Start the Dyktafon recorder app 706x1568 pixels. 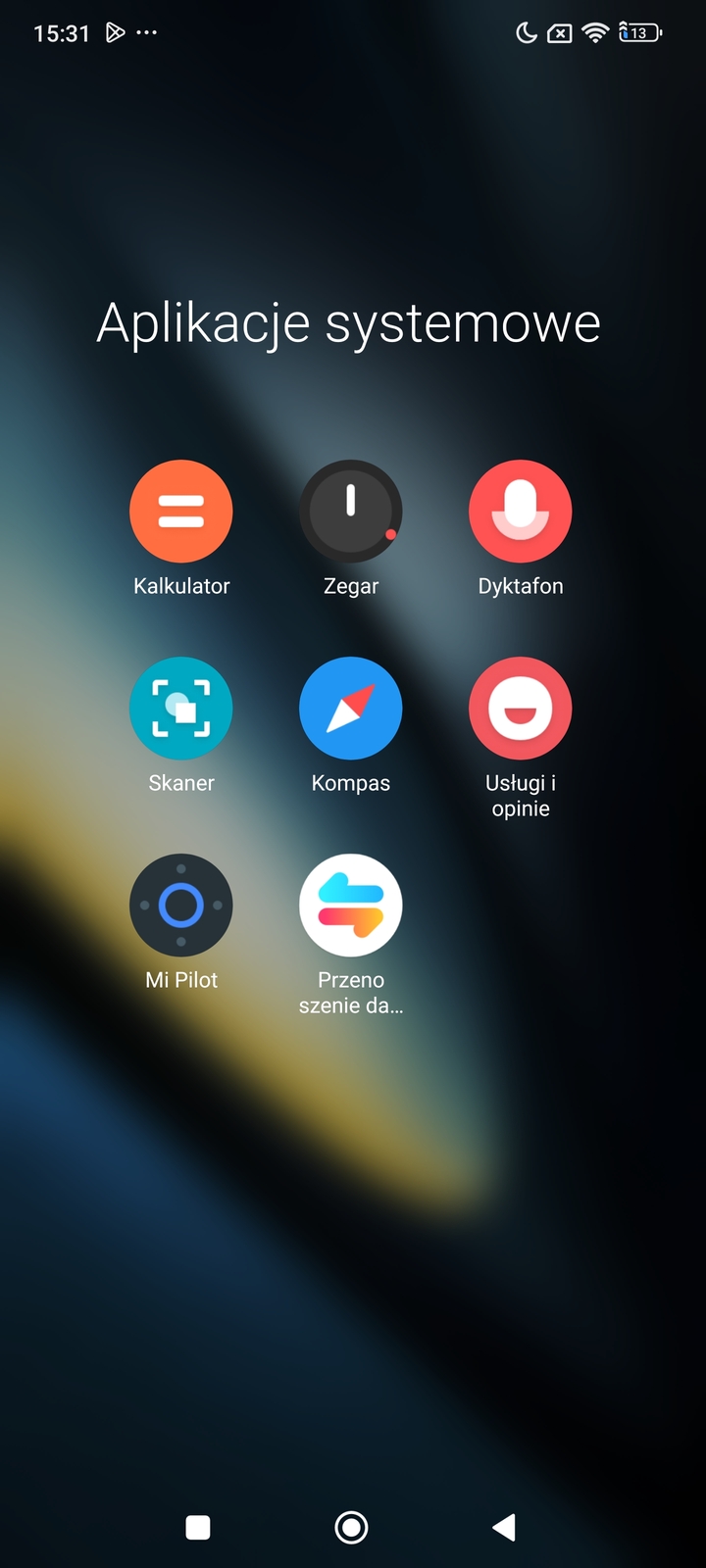[521, 512]
